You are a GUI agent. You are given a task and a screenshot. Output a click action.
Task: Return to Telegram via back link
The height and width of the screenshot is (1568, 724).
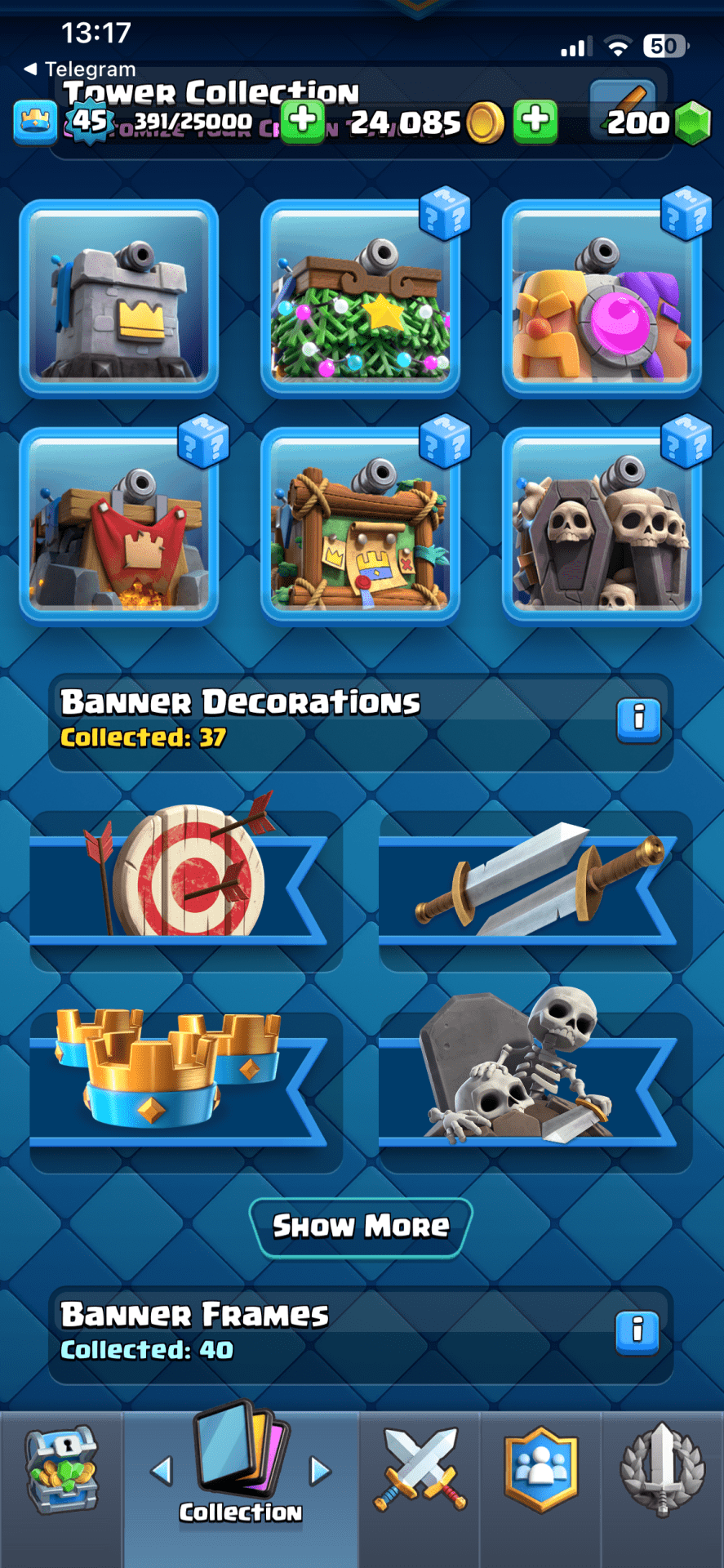pos(80,69)
